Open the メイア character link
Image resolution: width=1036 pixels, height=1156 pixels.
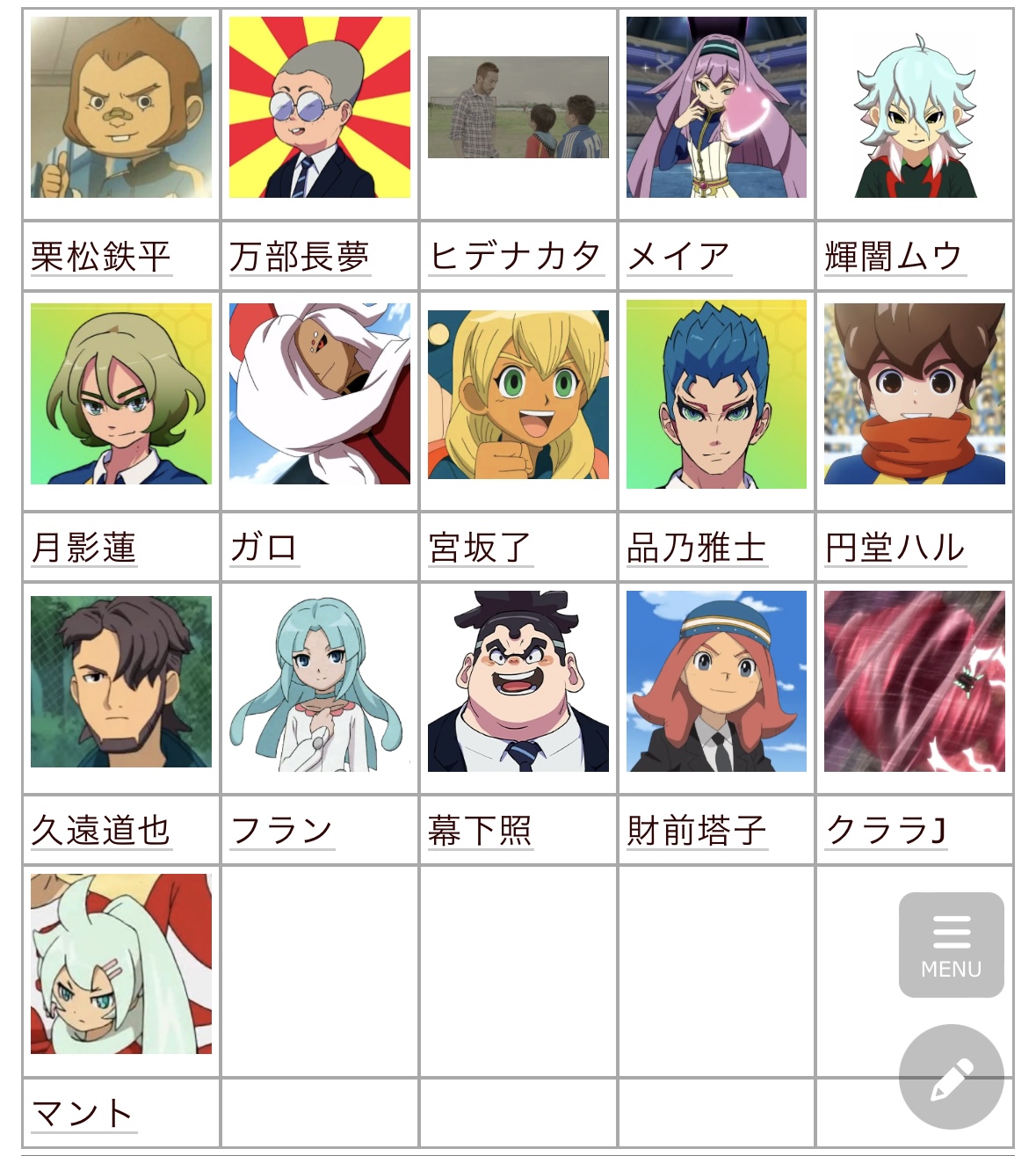[x=679, y=257]
